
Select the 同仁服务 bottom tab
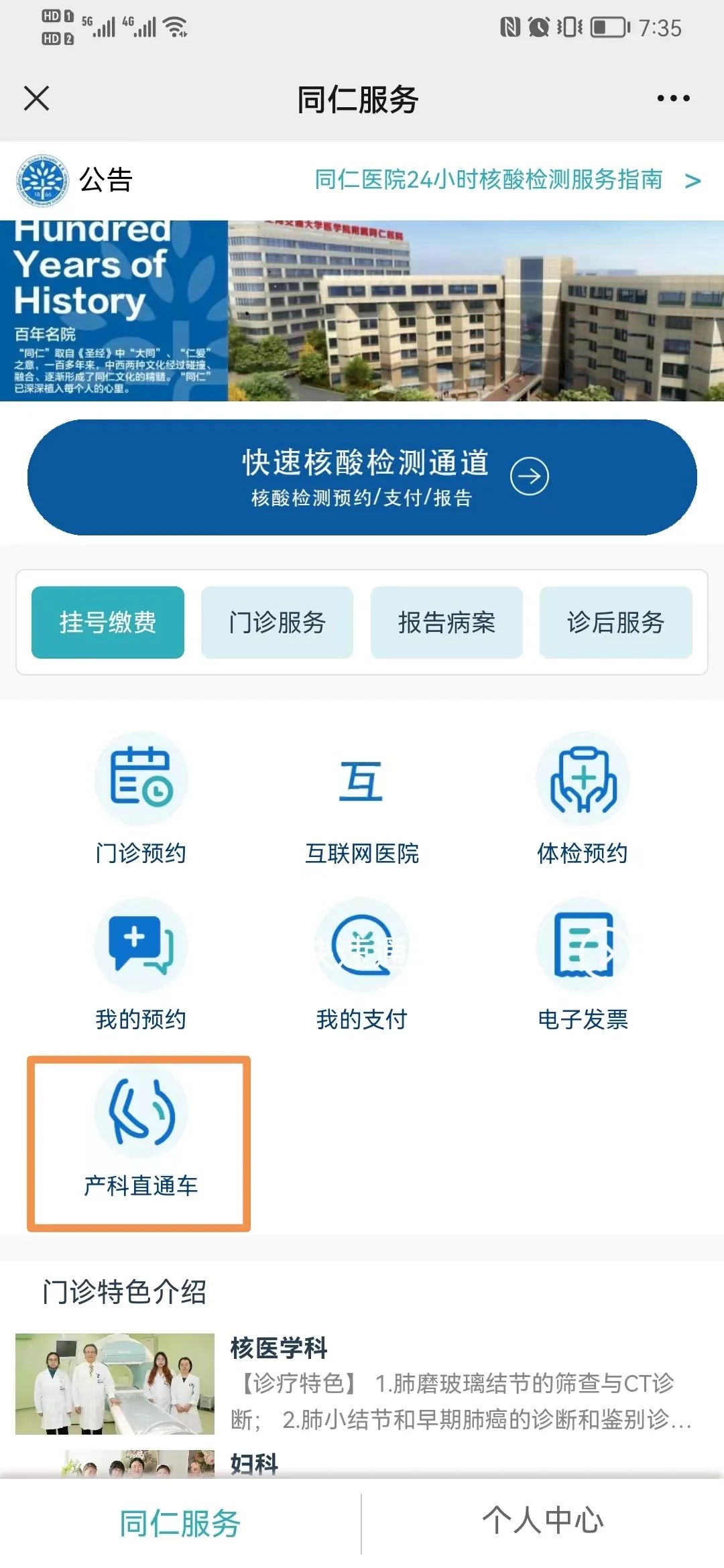tap(180, 1522)
